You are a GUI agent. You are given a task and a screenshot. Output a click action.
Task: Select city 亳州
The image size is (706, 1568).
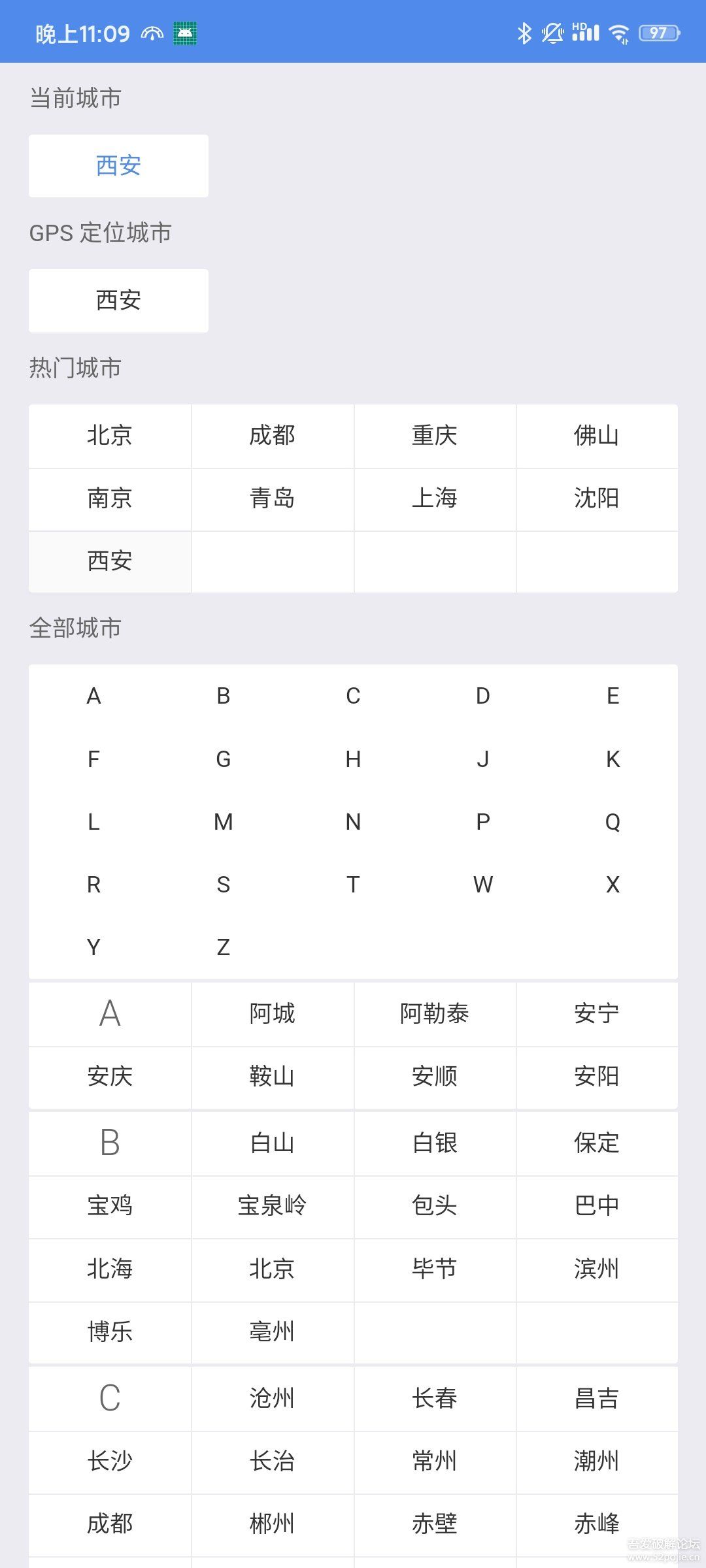273,1331
